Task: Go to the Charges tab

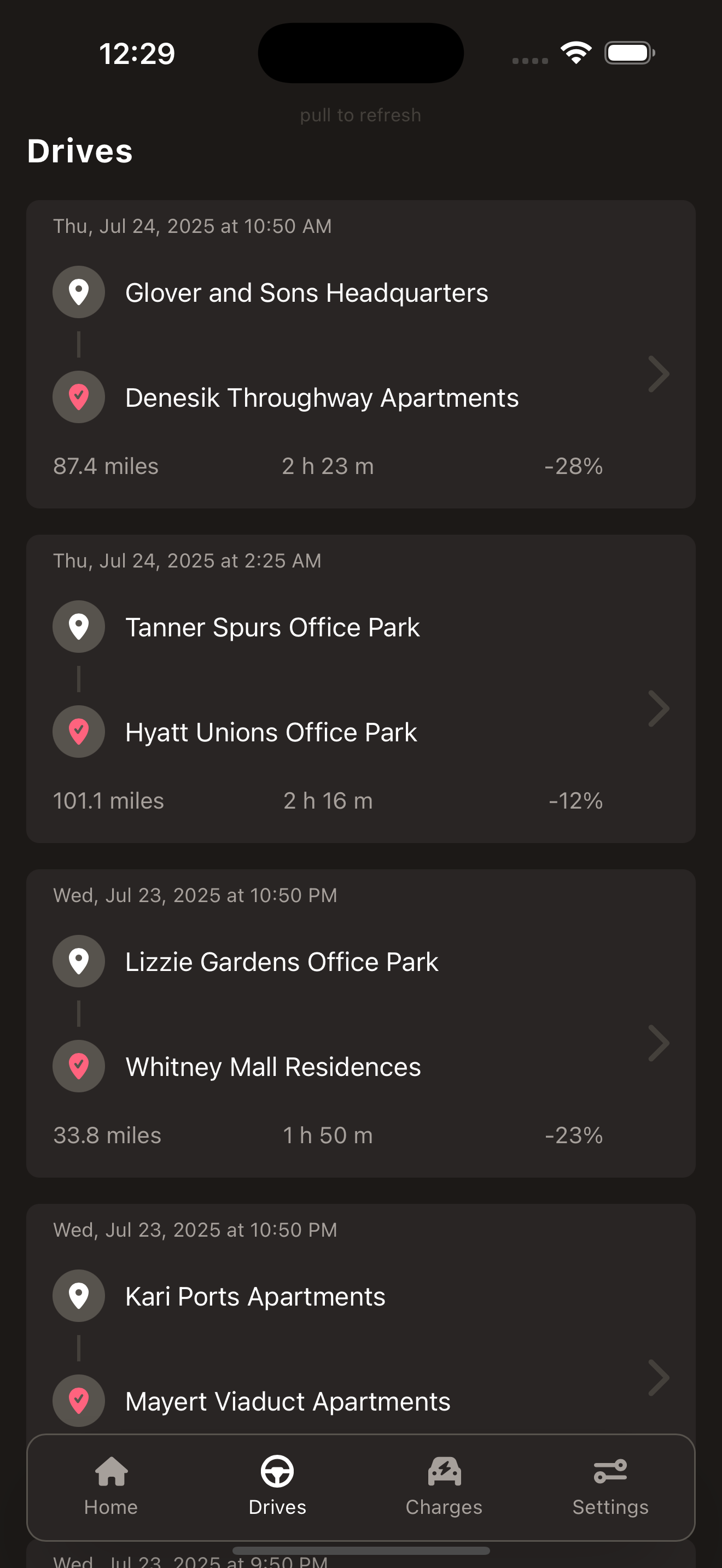Action: [x=444, y=1485]
